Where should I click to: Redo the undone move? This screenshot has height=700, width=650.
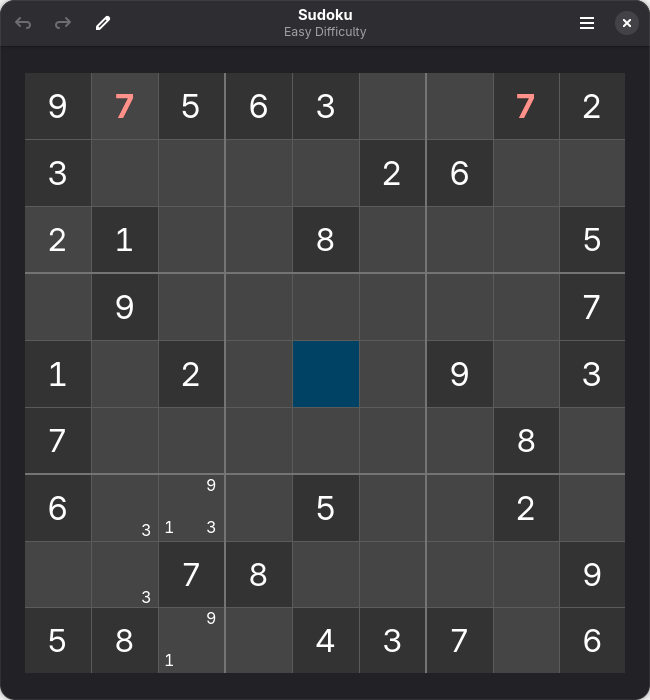click(63, 23)
